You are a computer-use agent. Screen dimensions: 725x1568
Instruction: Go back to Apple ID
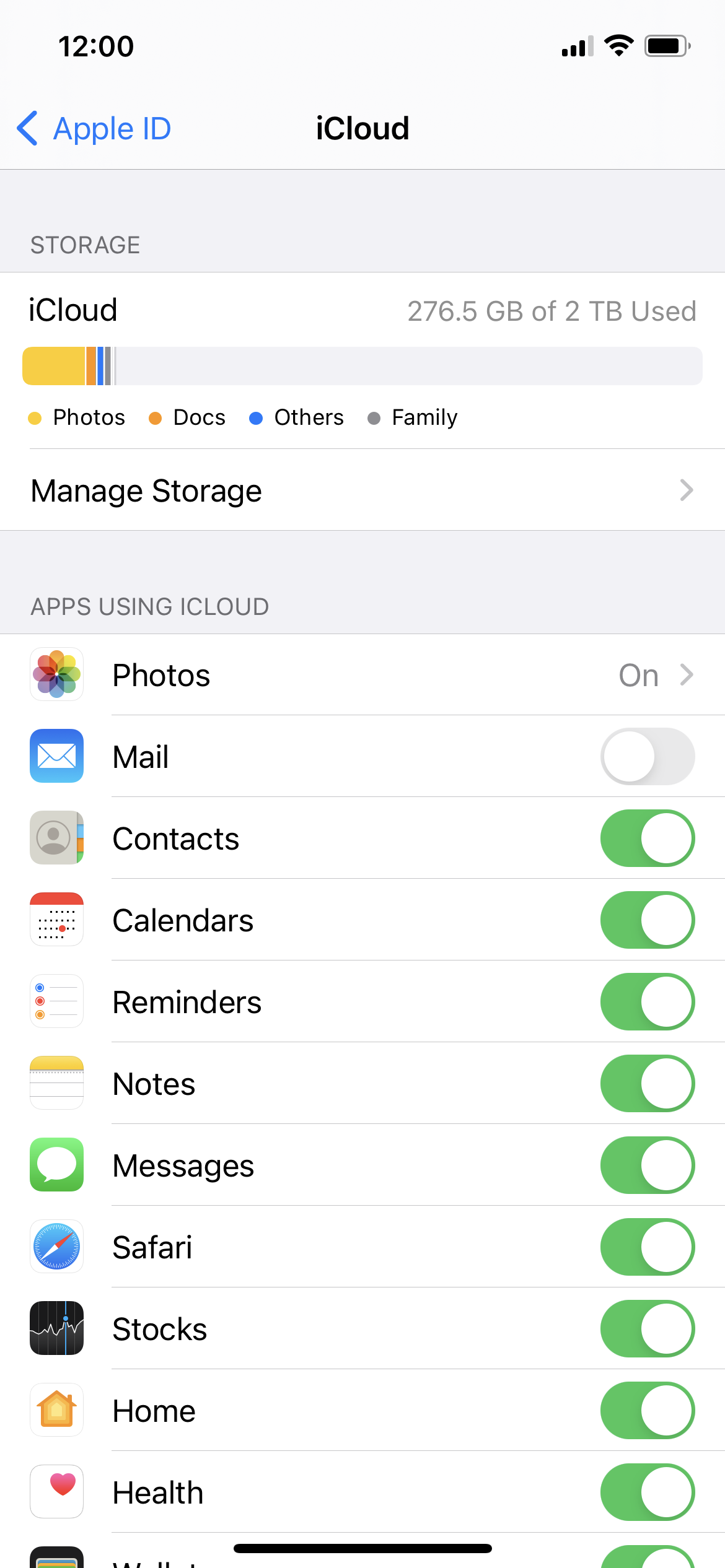point(94,129)
